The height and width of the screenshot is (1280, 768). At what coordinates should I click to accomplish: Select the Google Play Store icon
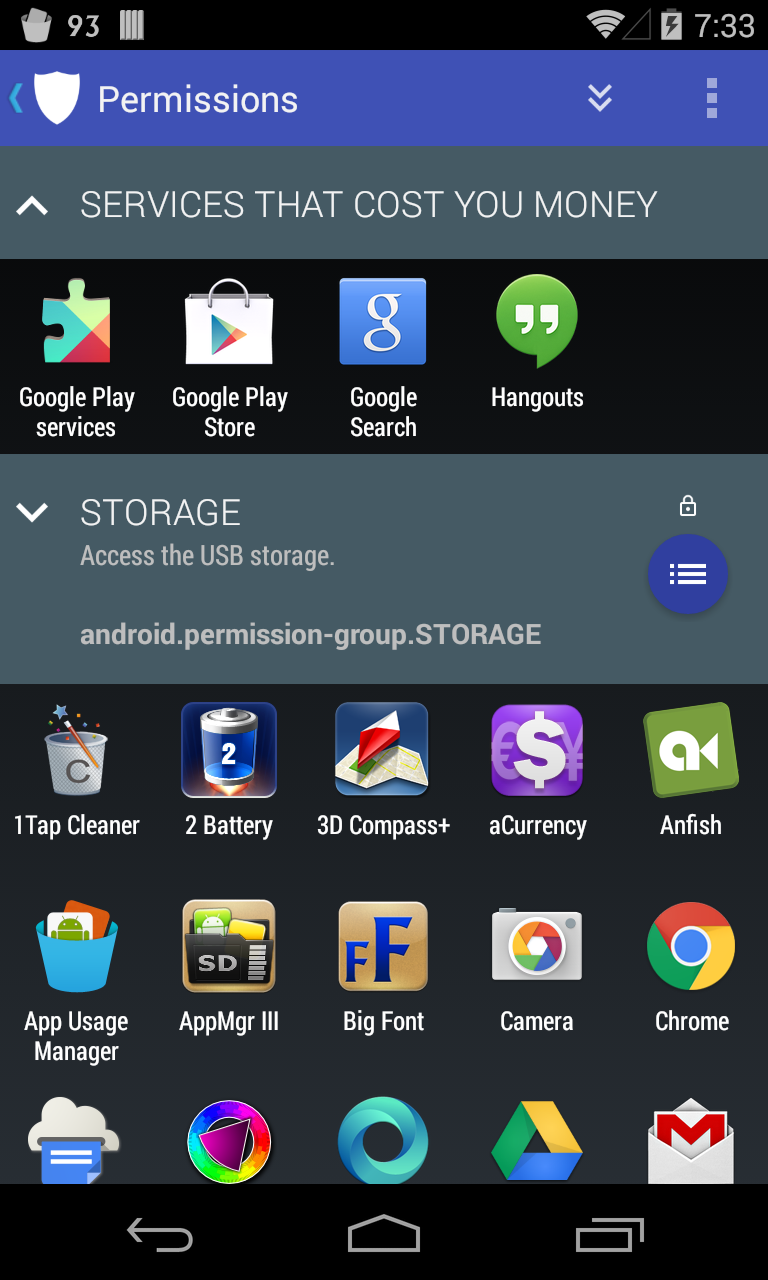pos(229,321)
